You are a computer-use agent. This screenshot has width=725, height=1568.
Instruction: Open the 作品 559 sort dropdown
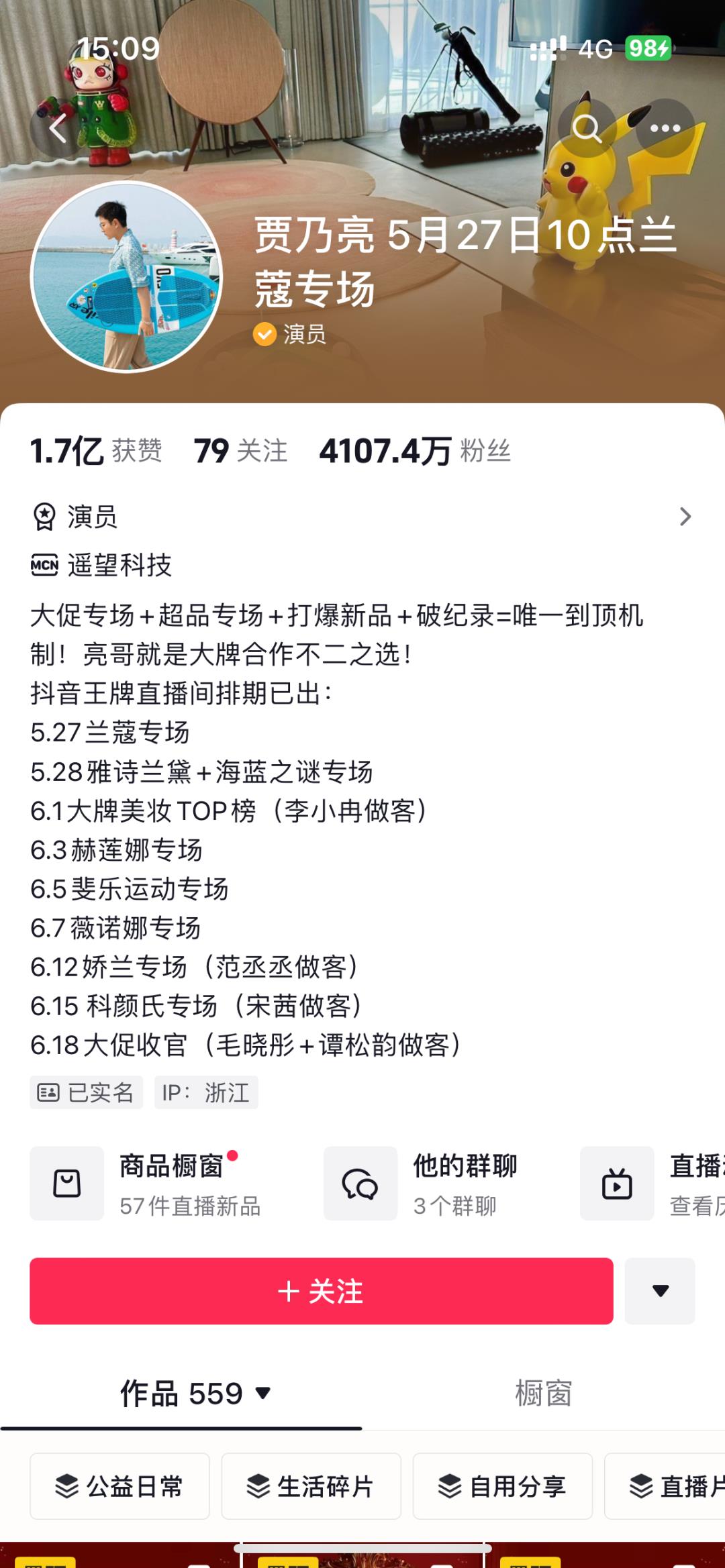coord(195,1394)
